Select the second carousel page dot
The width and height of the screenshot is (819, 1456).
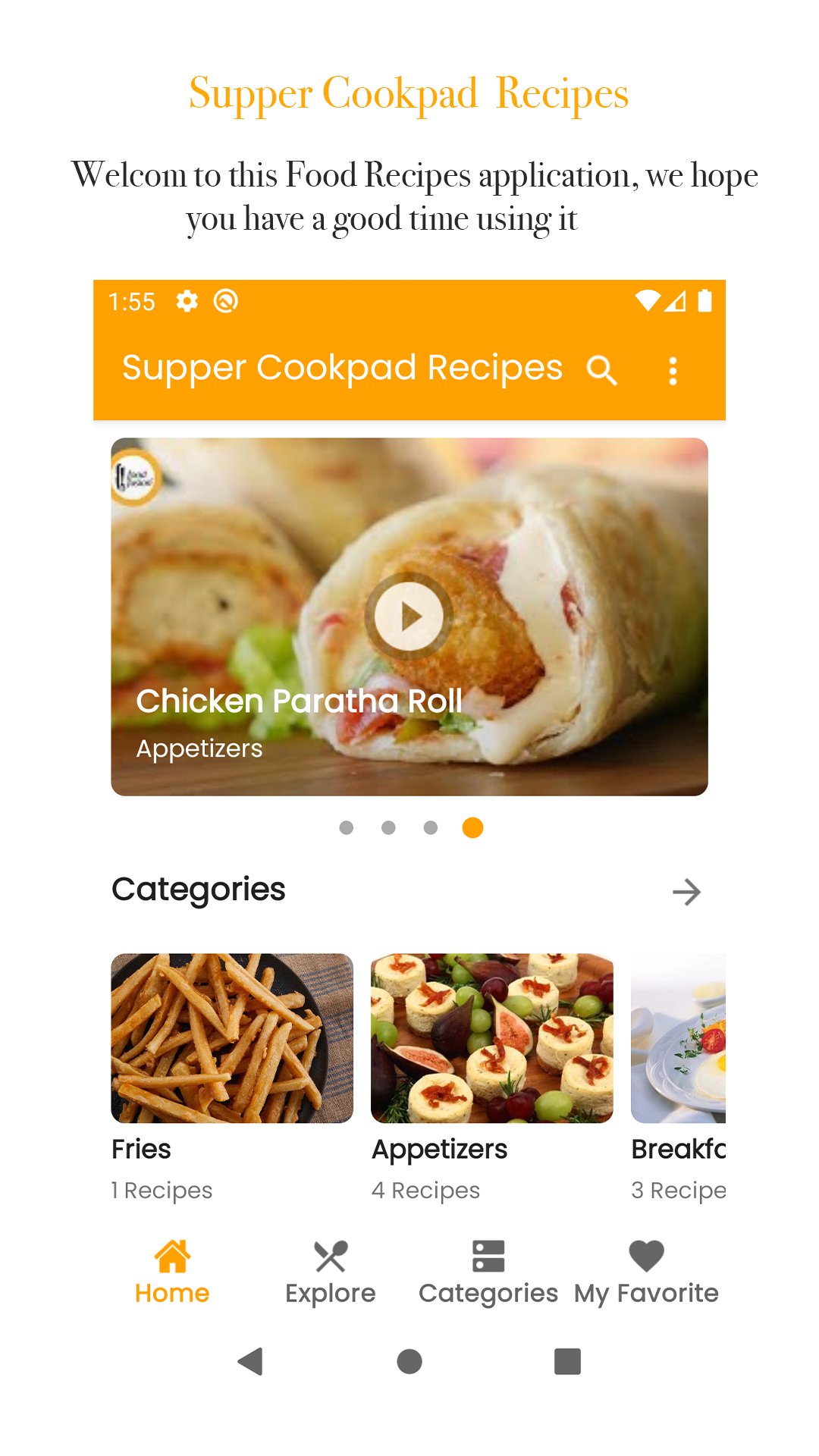coord(390,829)
